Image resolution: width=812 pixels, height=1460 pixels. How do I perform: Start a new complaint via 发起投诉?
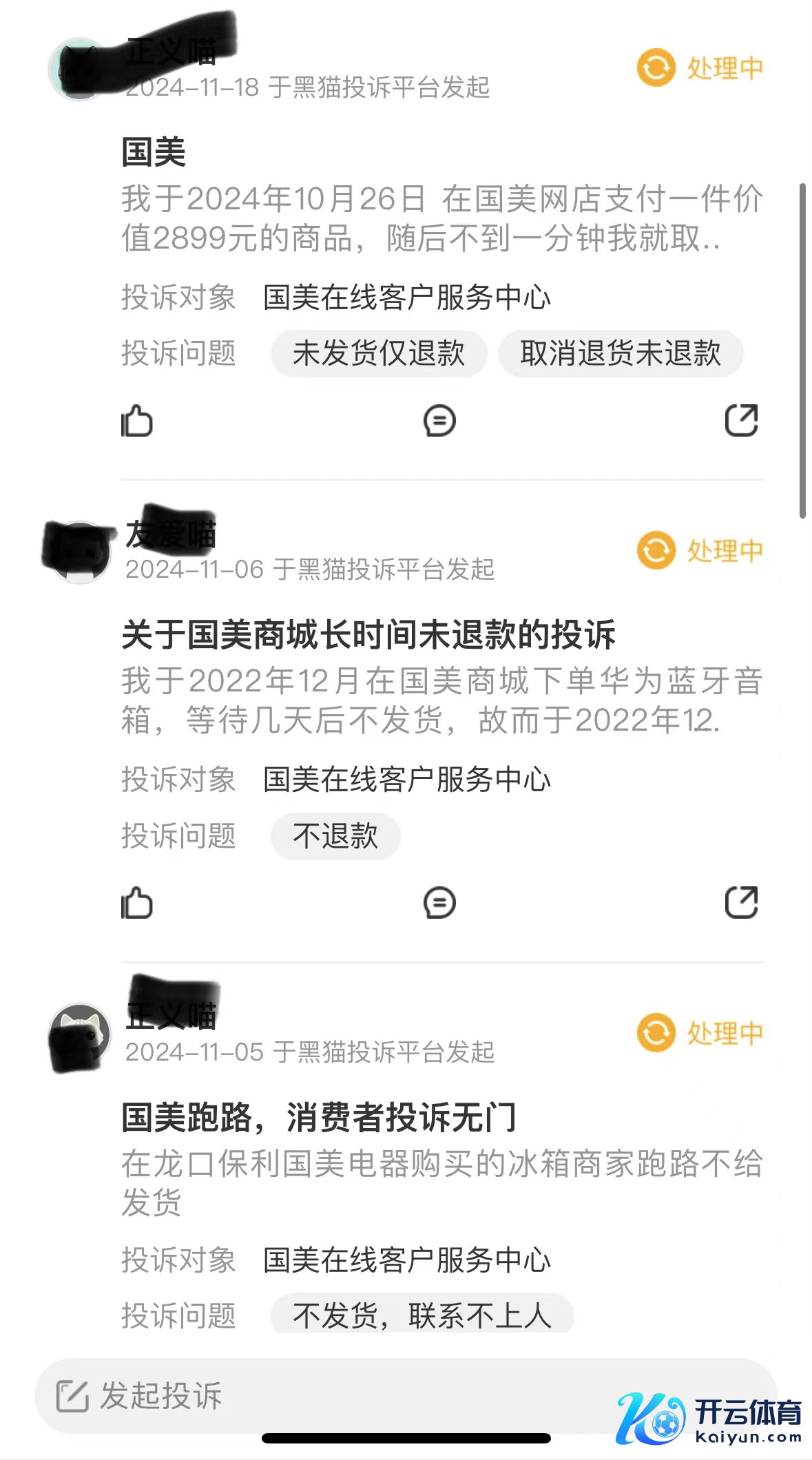[x=160, y=1396]
